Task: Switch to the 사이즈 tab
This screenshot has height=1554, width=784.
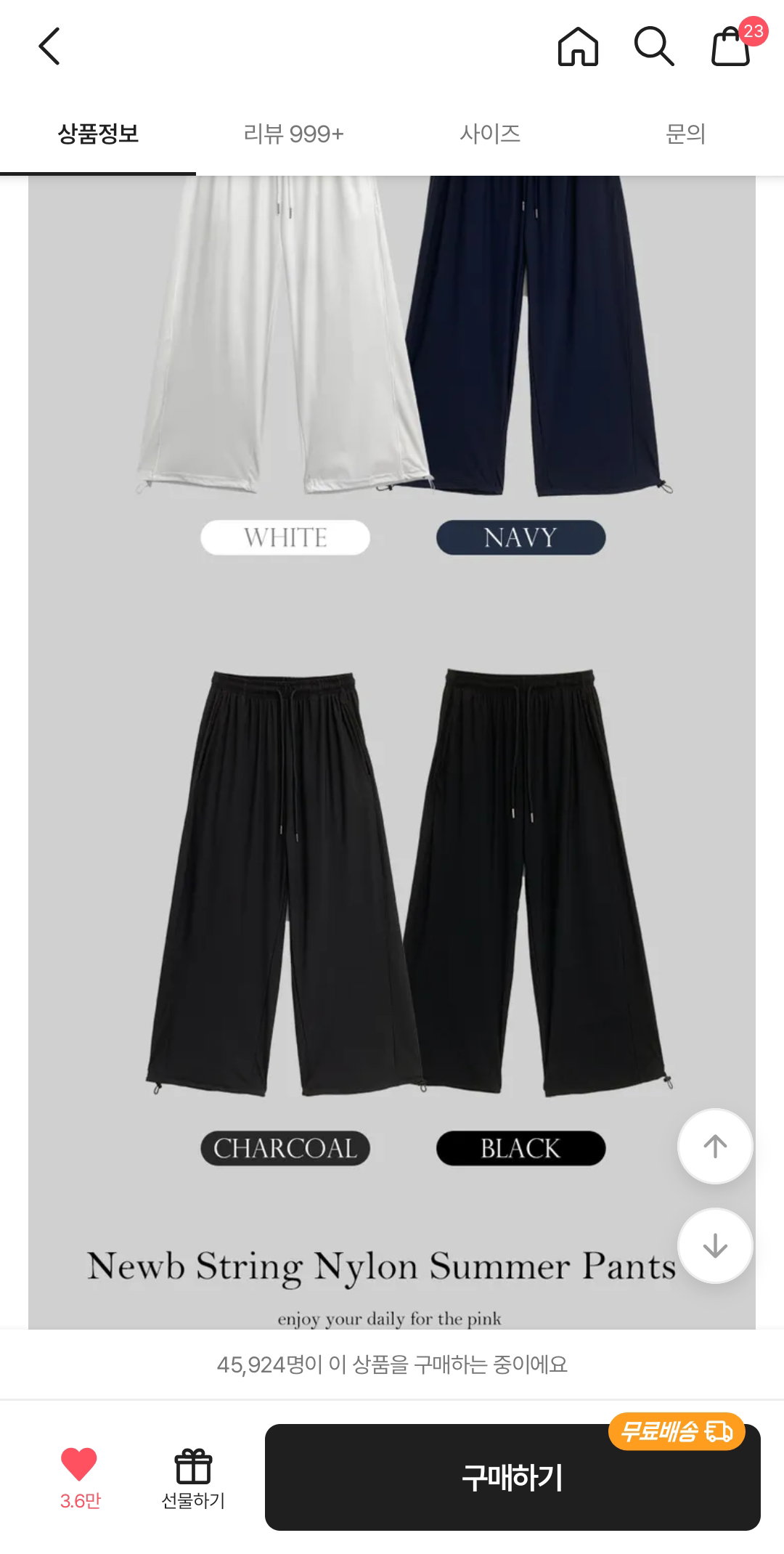Action: (x=490, y=134)
